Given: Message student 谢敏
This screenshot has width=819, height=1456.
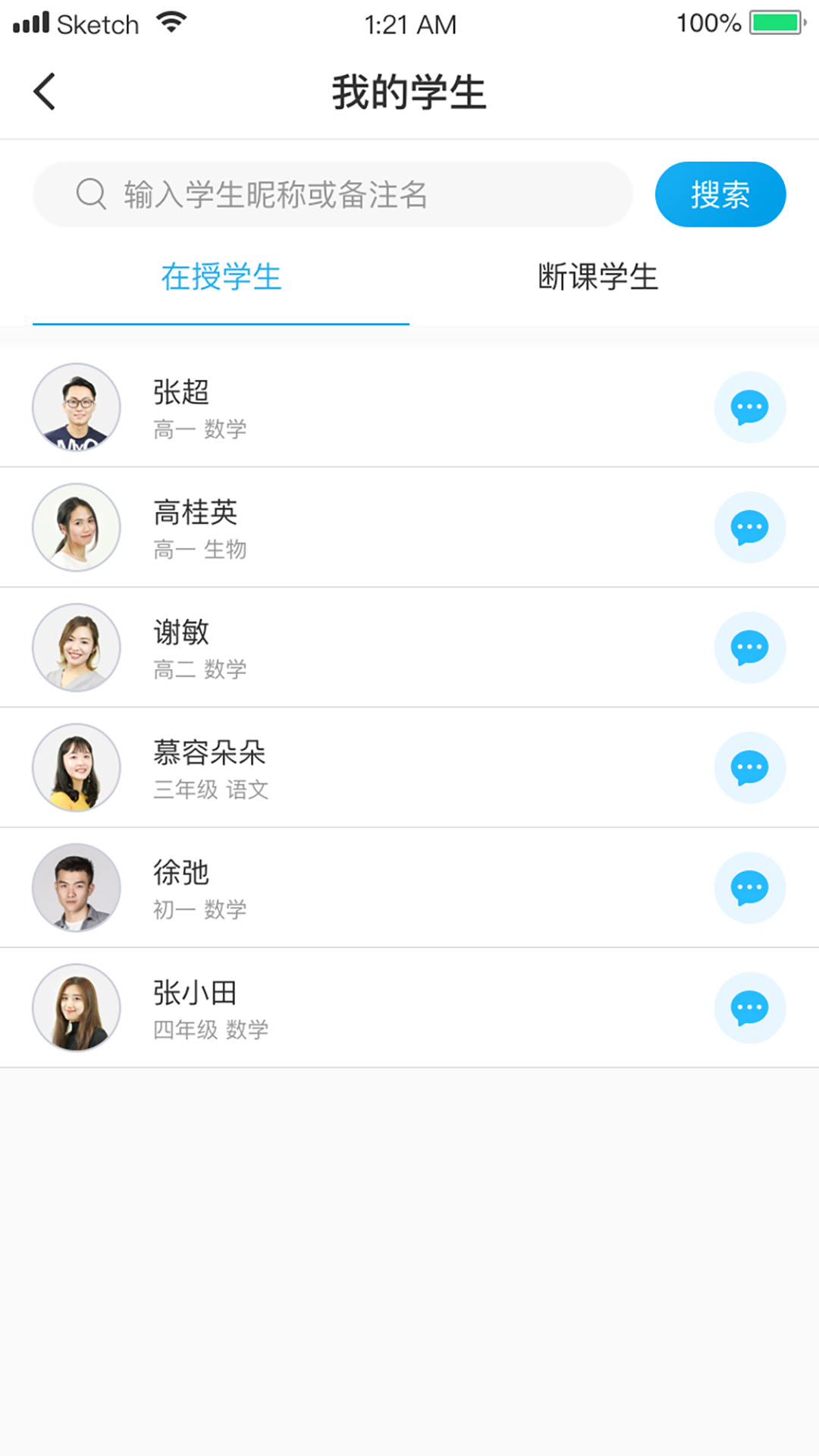Looking at the screenshot, I should (x=749, y=648).
